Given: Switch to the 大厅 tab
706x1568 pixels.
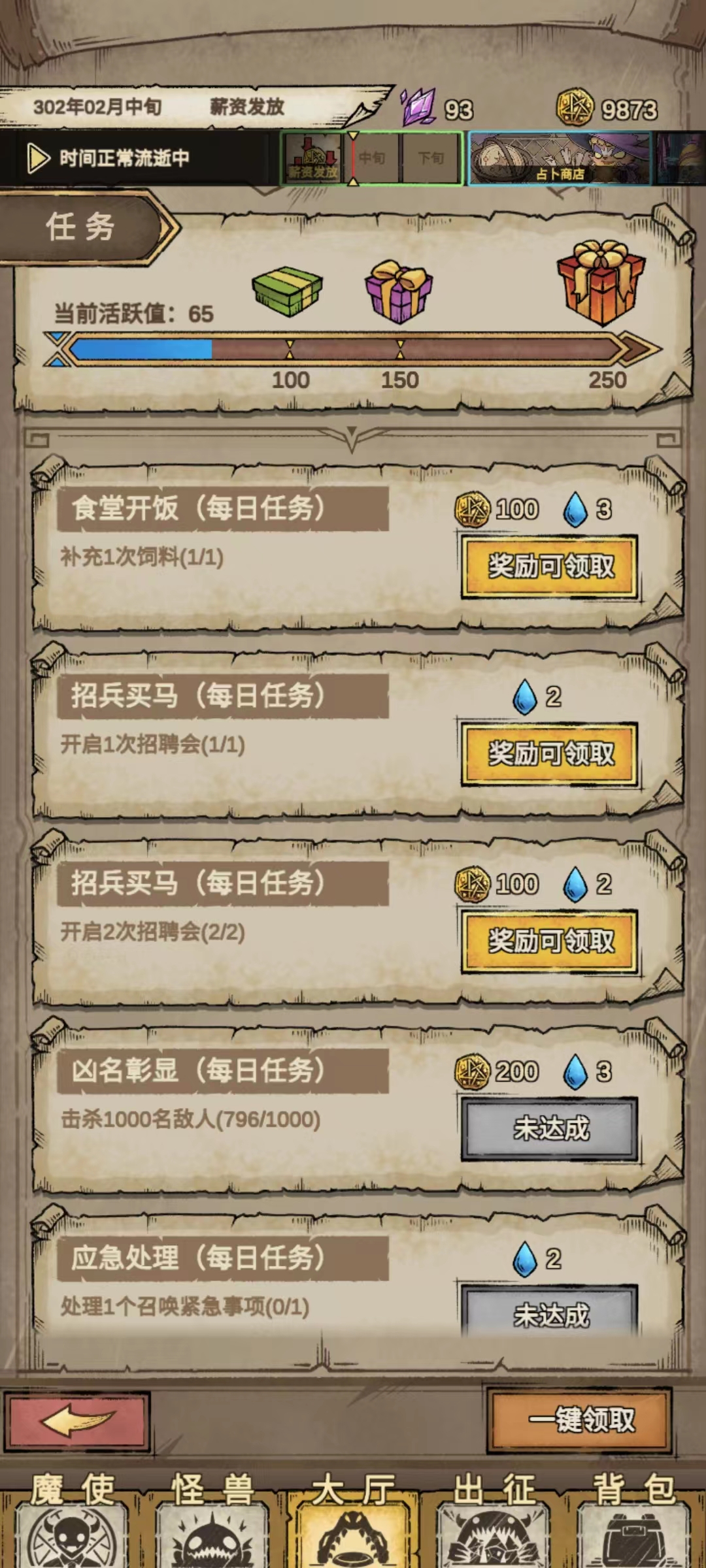Looking at the screenshot, I should (353, 1522).
